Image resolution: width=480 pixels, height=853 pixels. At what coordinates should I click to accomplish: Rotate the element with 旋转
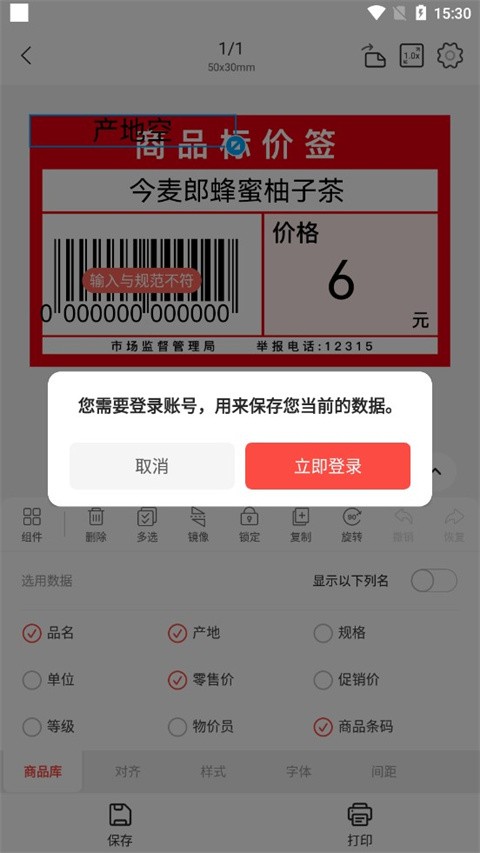tap(352, 524)
